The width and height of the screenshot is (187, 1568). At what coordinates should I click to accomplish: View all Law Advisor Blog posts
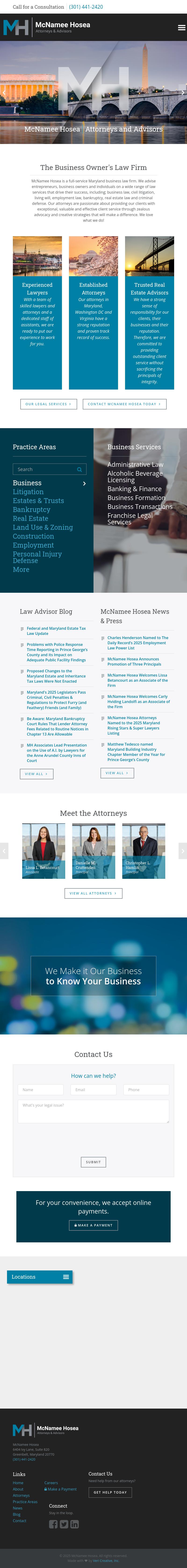click(36, 774)
